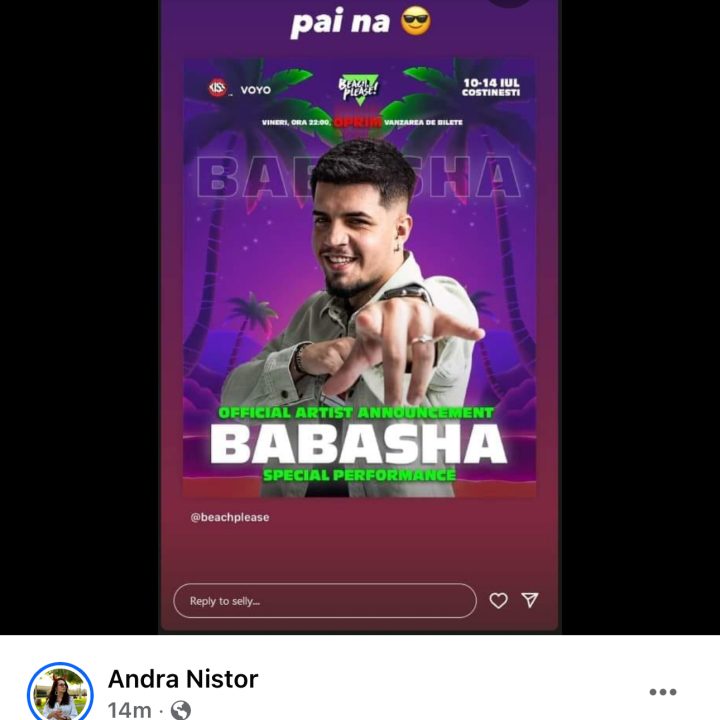The image size is (720, 720).
Task: View Andra Nistor's profile via her name
Action: pos(183,679)
